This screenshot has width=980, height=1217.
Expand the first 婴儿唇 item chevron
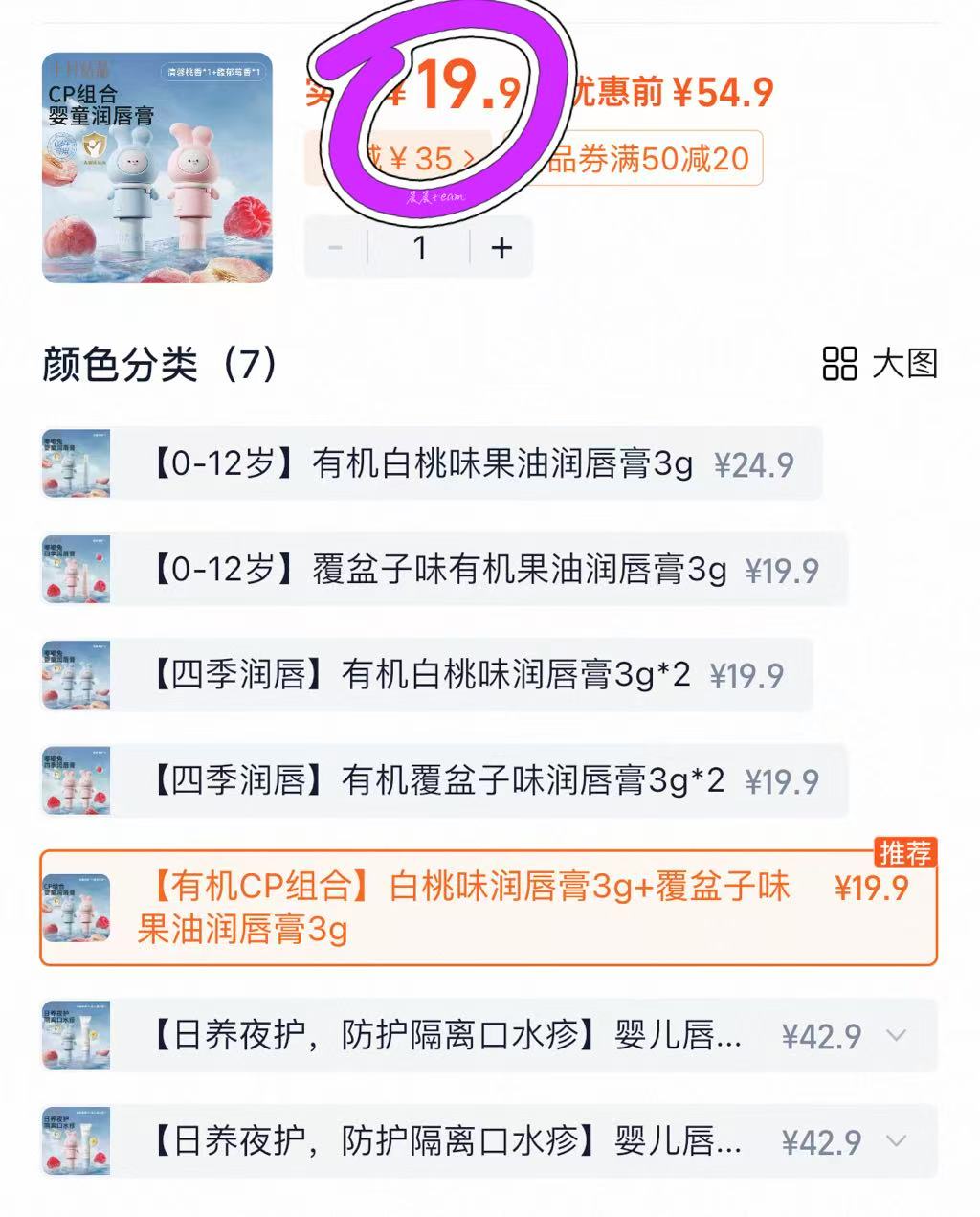896,1036
